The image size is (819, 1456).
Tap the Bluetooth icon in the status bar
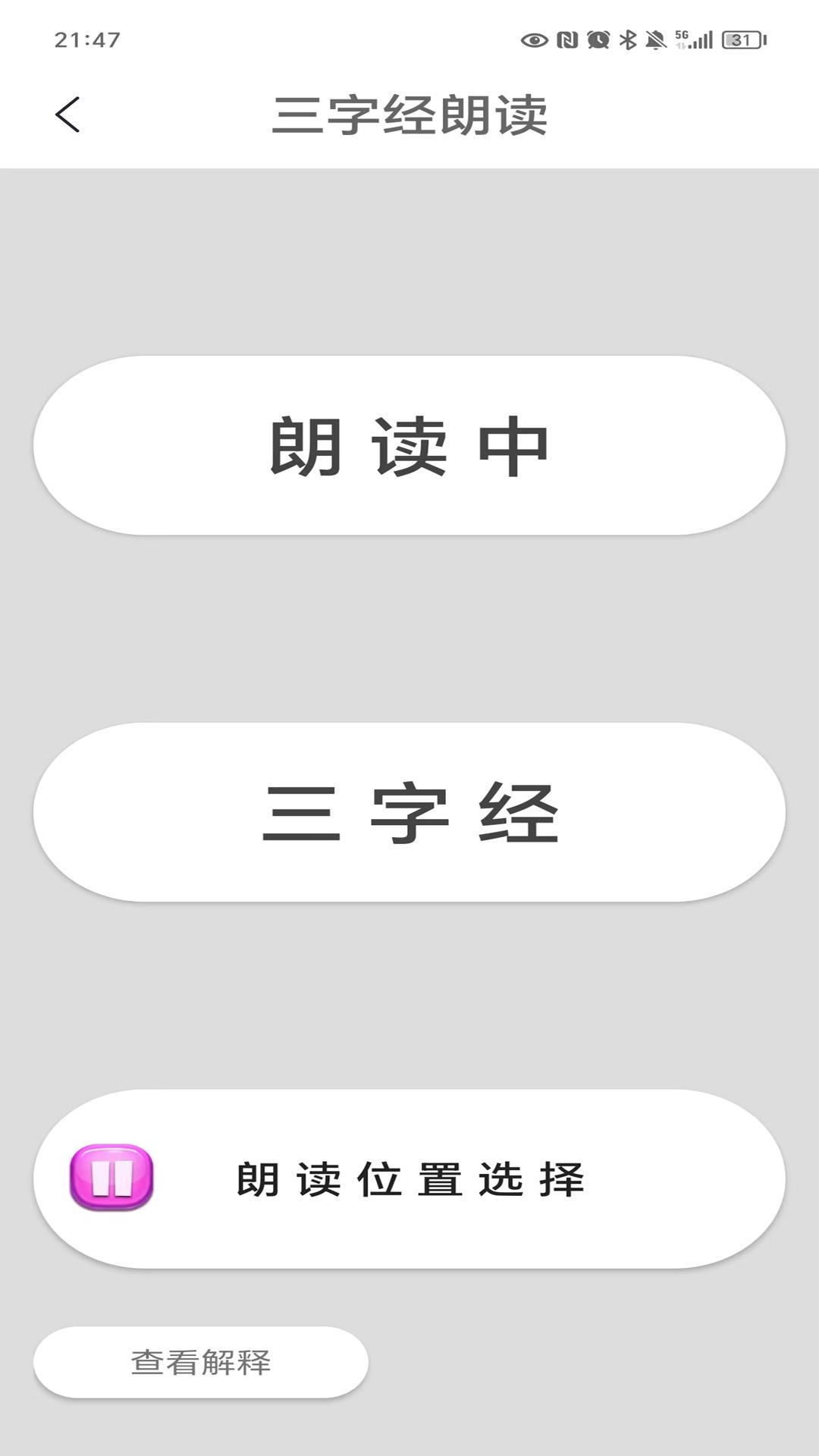point(627,38)
